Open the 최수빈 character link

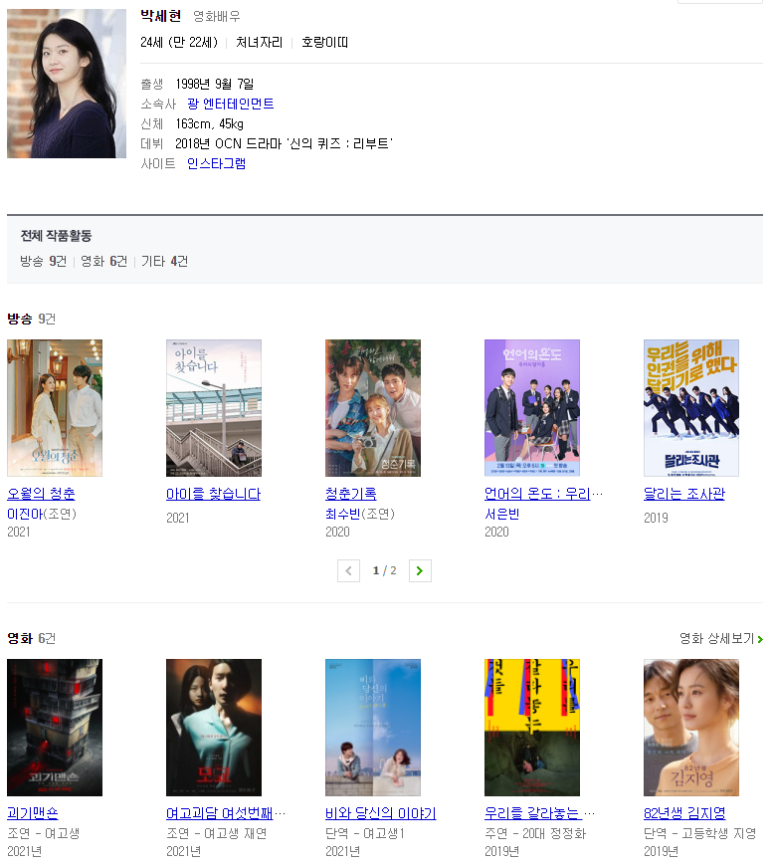(343, 514)
